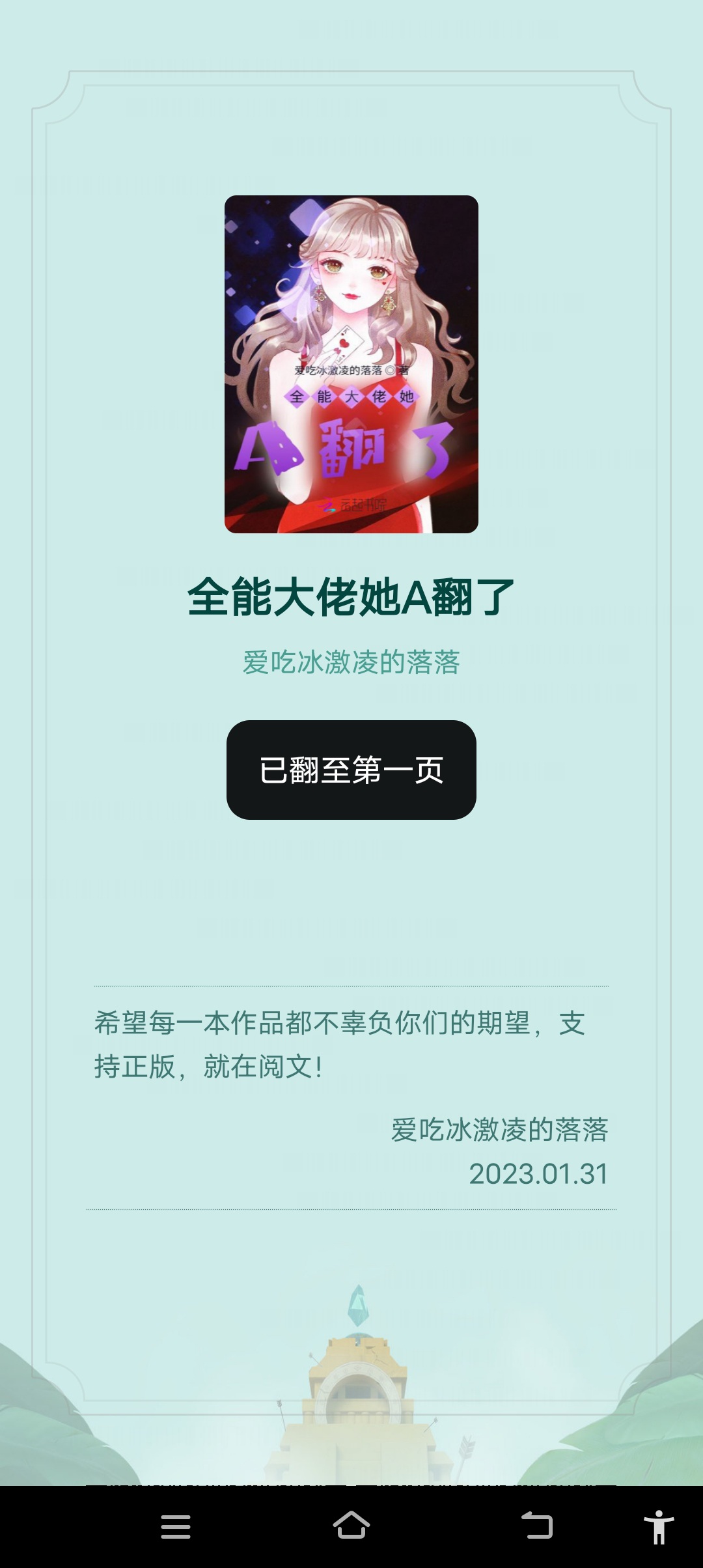Open the accessibility shortcut icon
The height and width of the screenshot is (1568, 703).
coord(658,1526)
